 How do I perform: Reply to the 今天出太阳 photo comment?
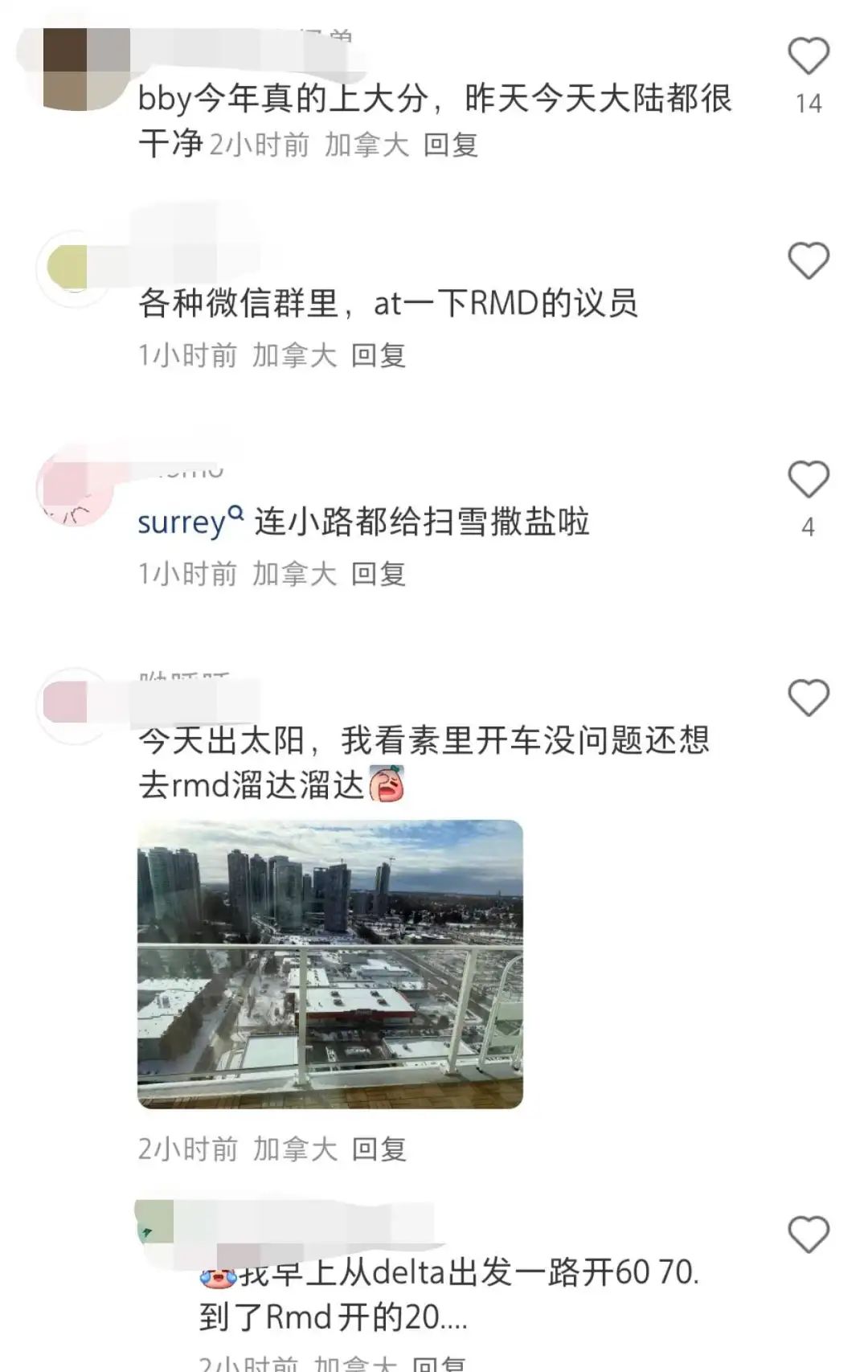point(379,1149)
